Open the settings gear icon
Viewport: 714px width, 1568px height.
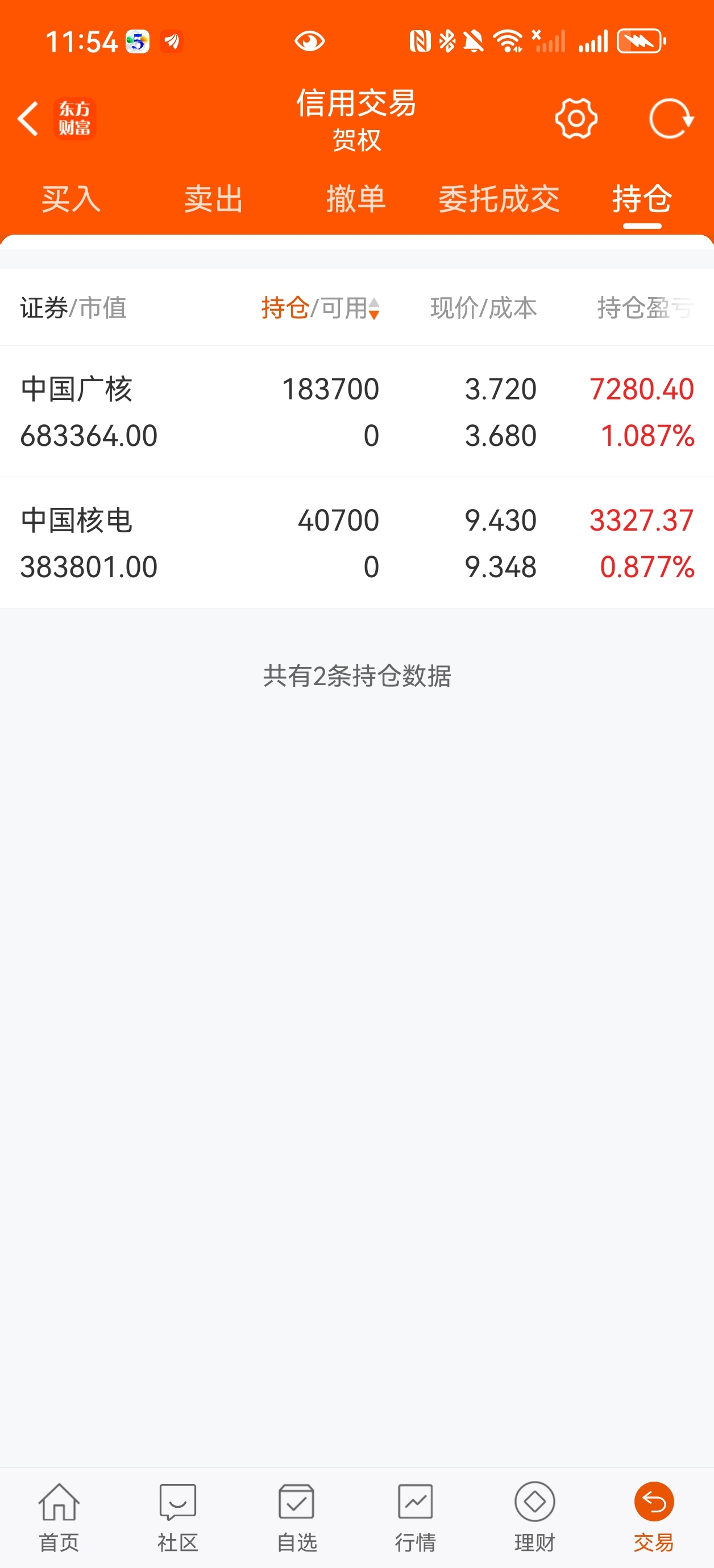pyautogui.click(x=576, y=119)
